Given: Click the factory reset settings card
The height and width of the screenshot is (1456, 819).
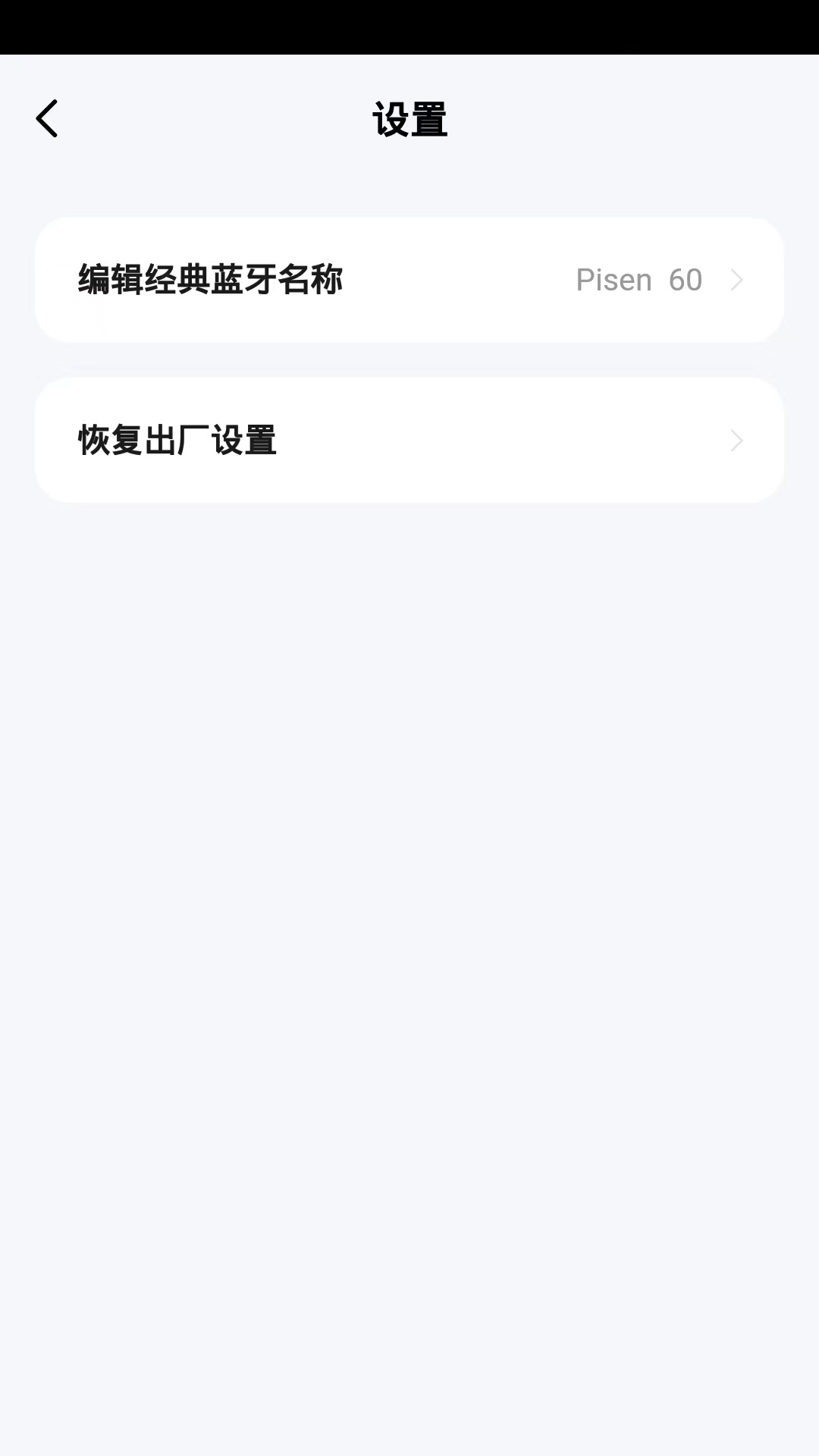Looking at the screenshot, I should 409,441.
